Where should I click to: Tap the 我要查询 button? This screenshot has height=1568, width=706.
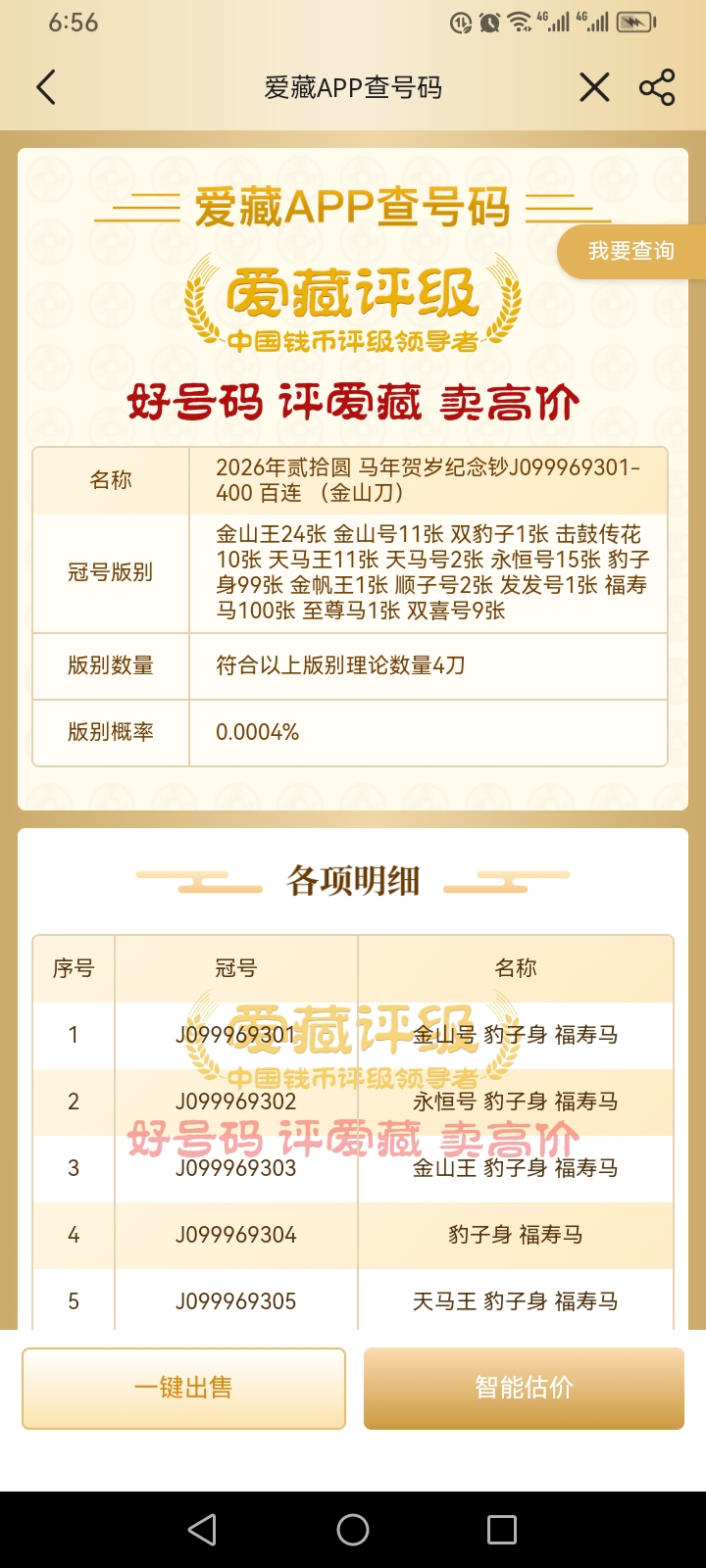(630, 252)
